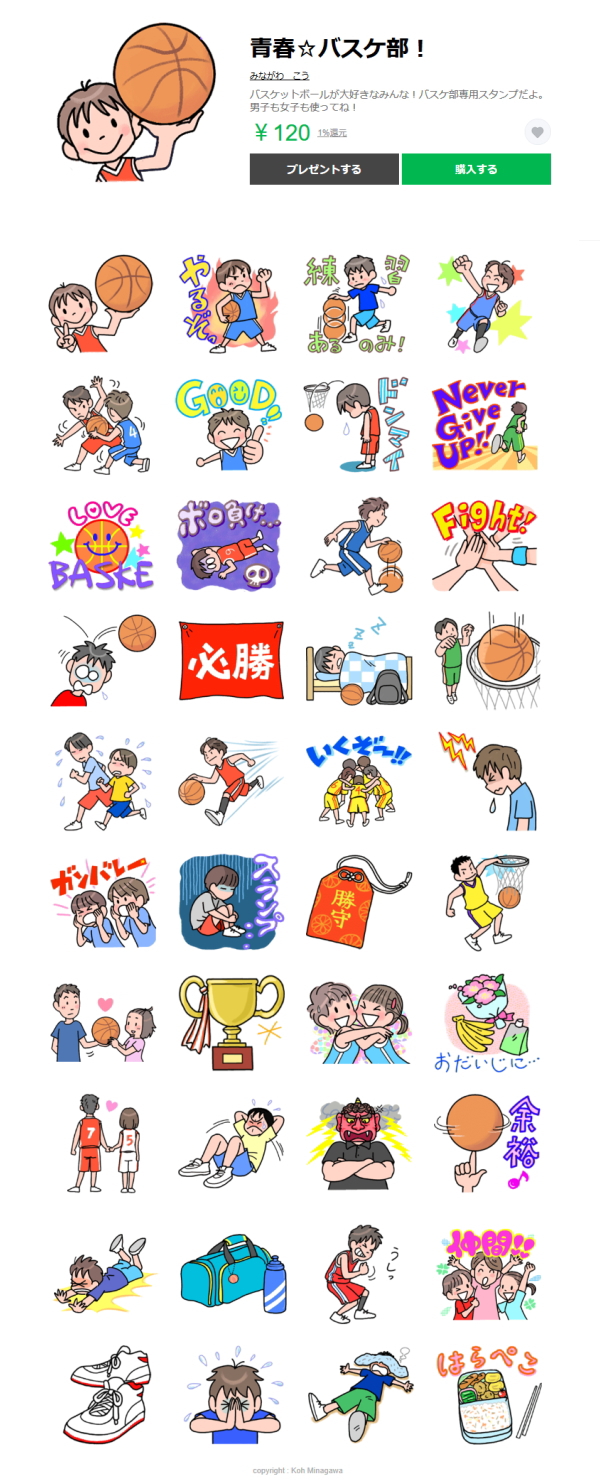Open author link みながわ こう
The image size is (600, 1481).
pos(279,76)
